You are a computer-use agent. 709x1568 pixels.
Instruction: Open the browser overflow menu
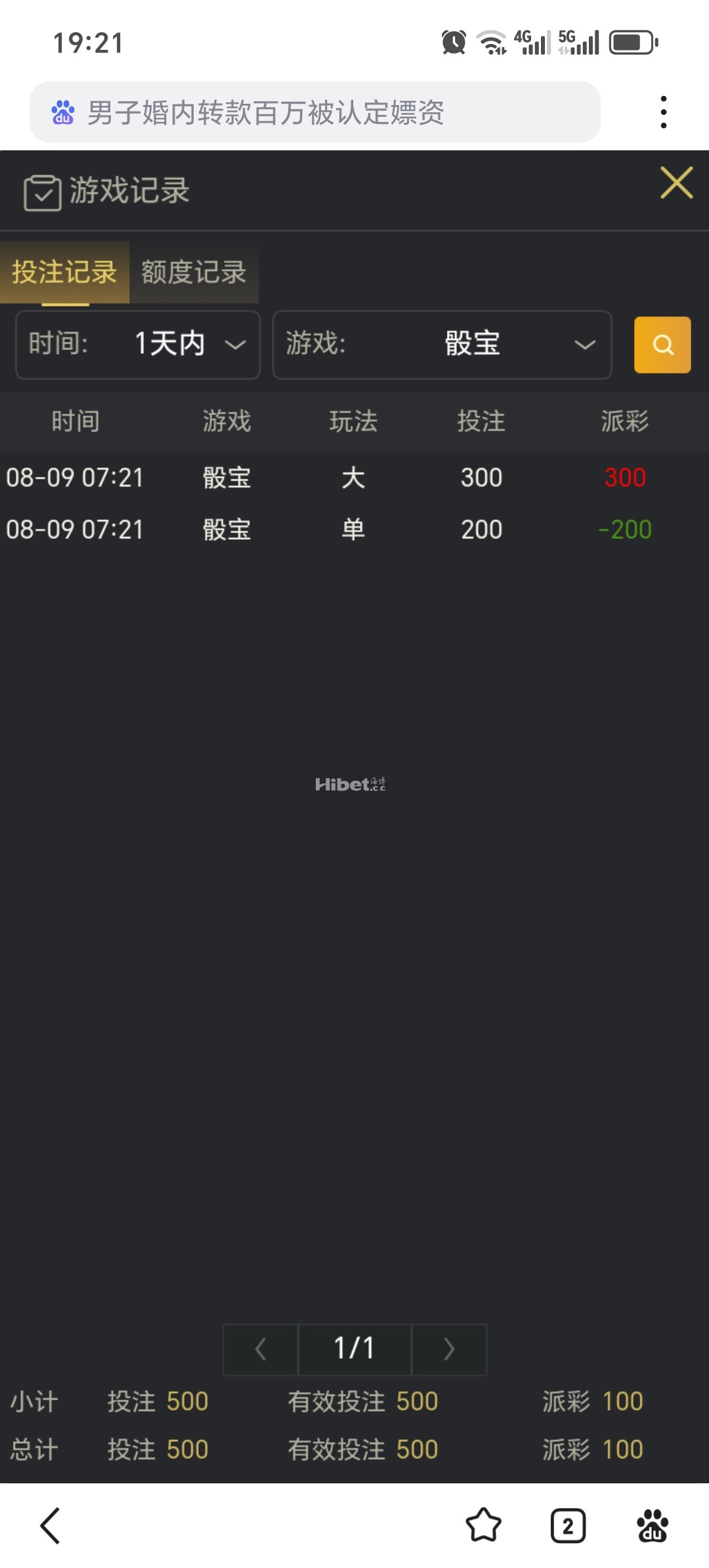click(664, 112)
